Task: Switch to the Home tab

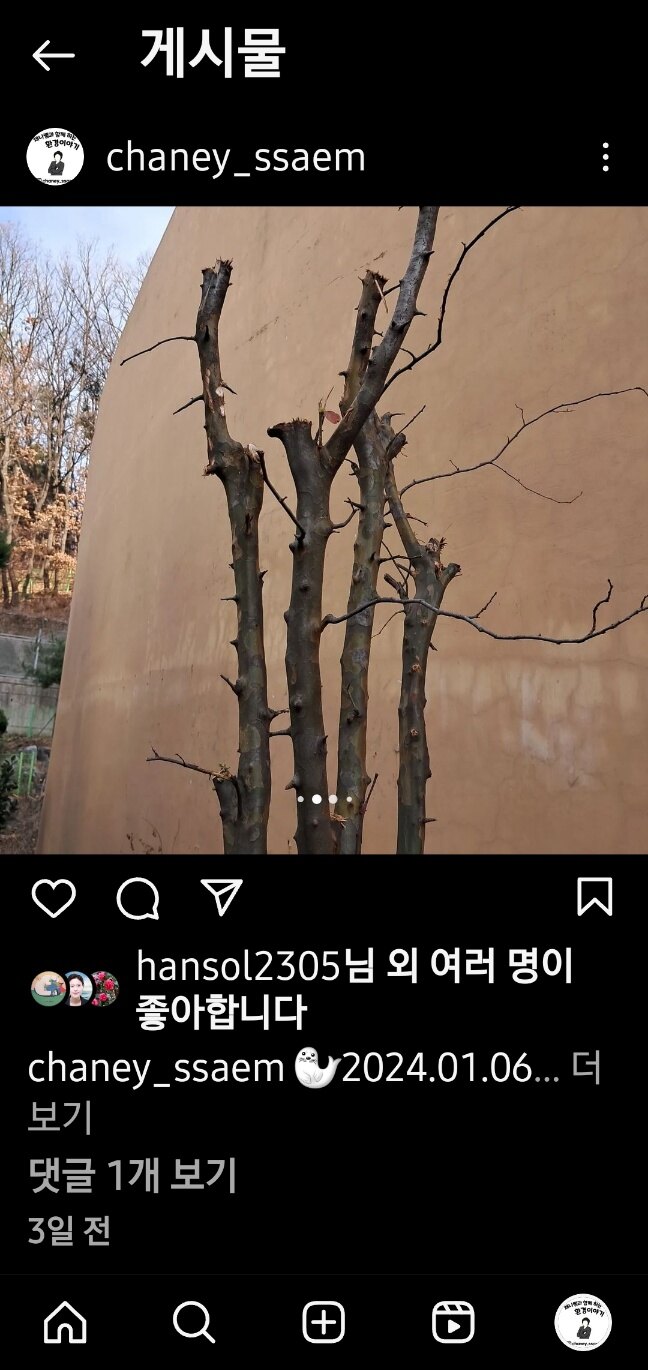Action: pyautogui.click(x=66, y=1322)
